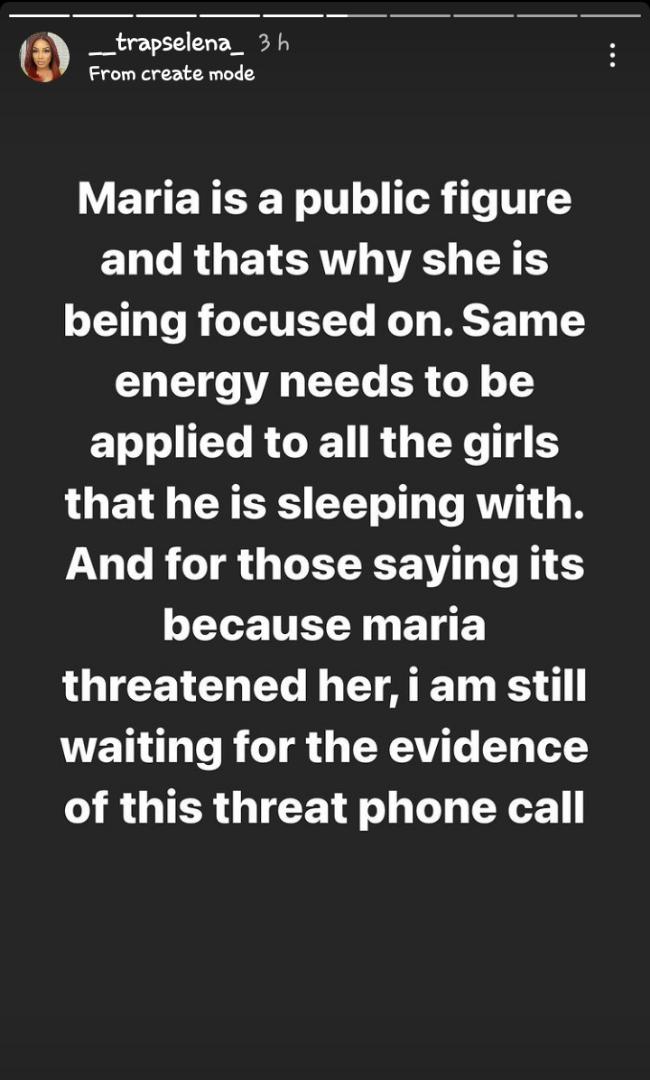Tap the __trapselena_ username
The image size is (650, 1080).
point(168,45)
